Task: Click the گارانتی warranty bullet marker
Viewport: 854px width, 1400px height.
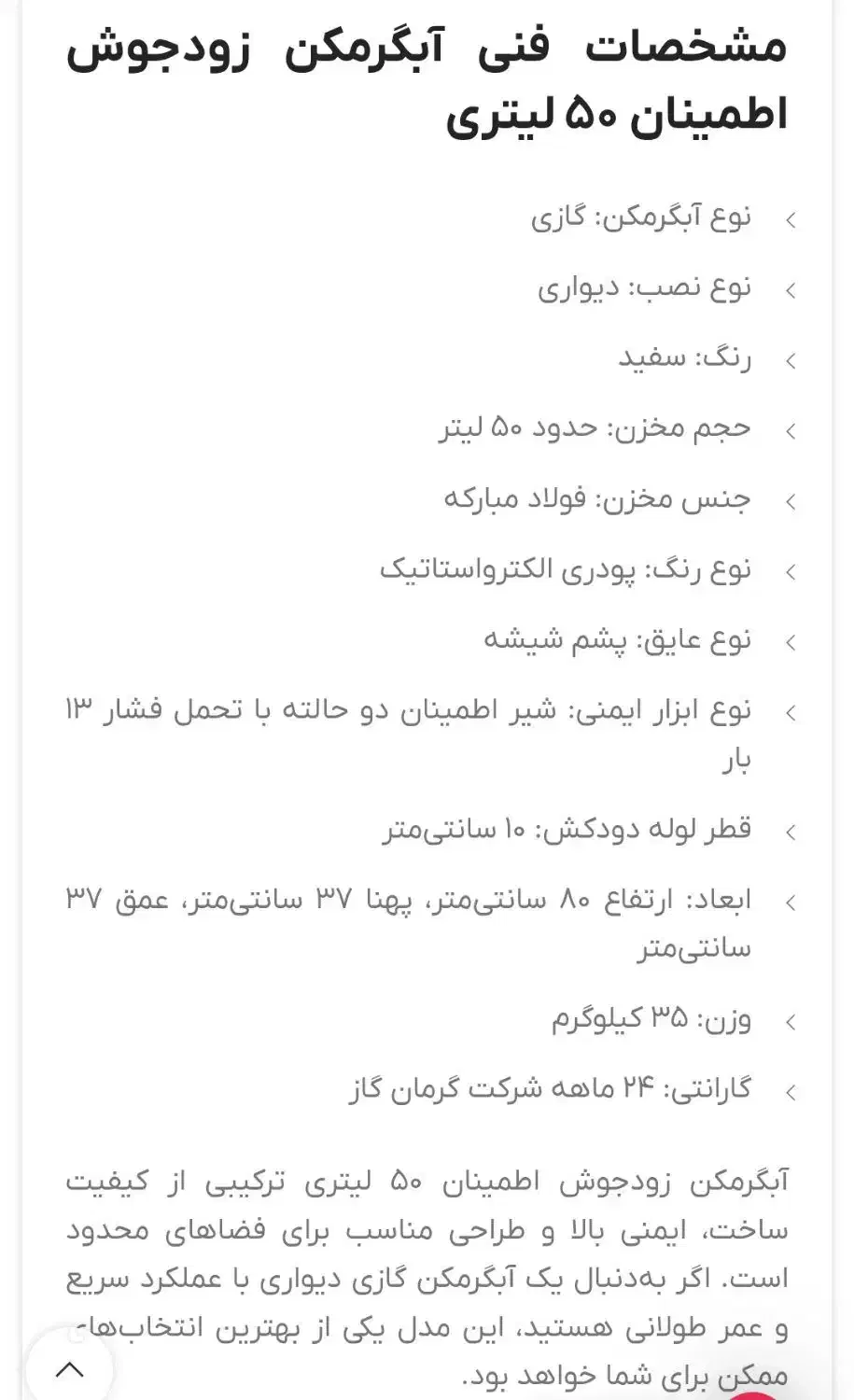Action: pos(792,1088)
